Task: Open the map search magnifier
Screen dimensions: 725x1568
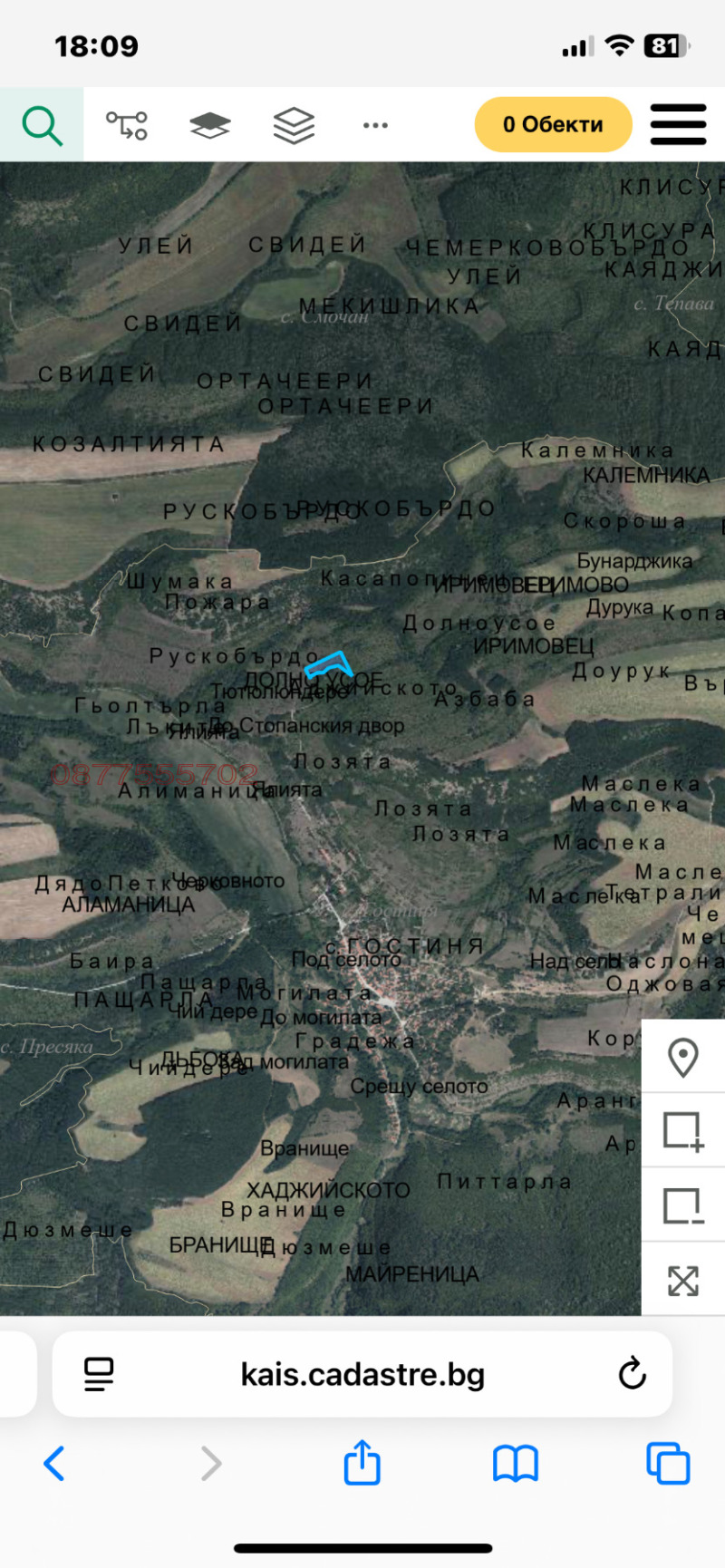Action: (42, 125)
